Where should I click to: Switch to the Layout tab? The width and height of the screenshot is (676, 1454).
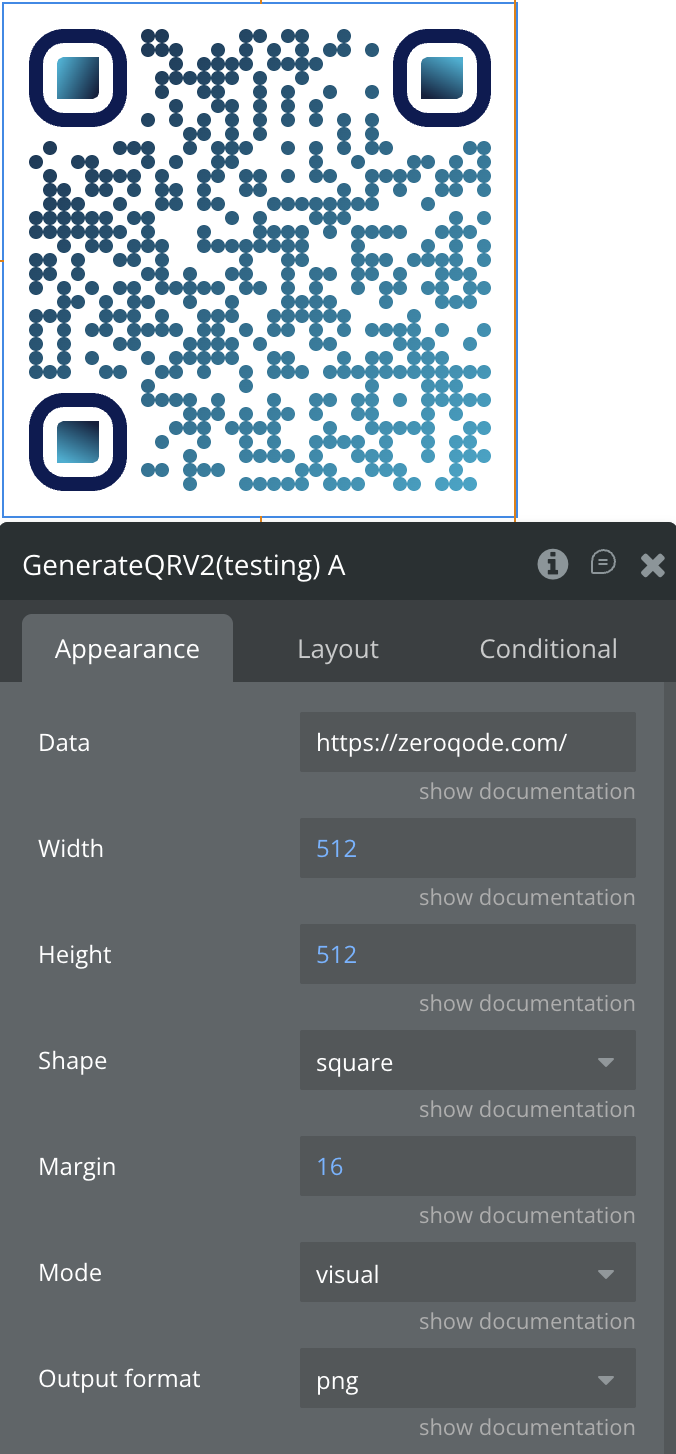(338, 649)
